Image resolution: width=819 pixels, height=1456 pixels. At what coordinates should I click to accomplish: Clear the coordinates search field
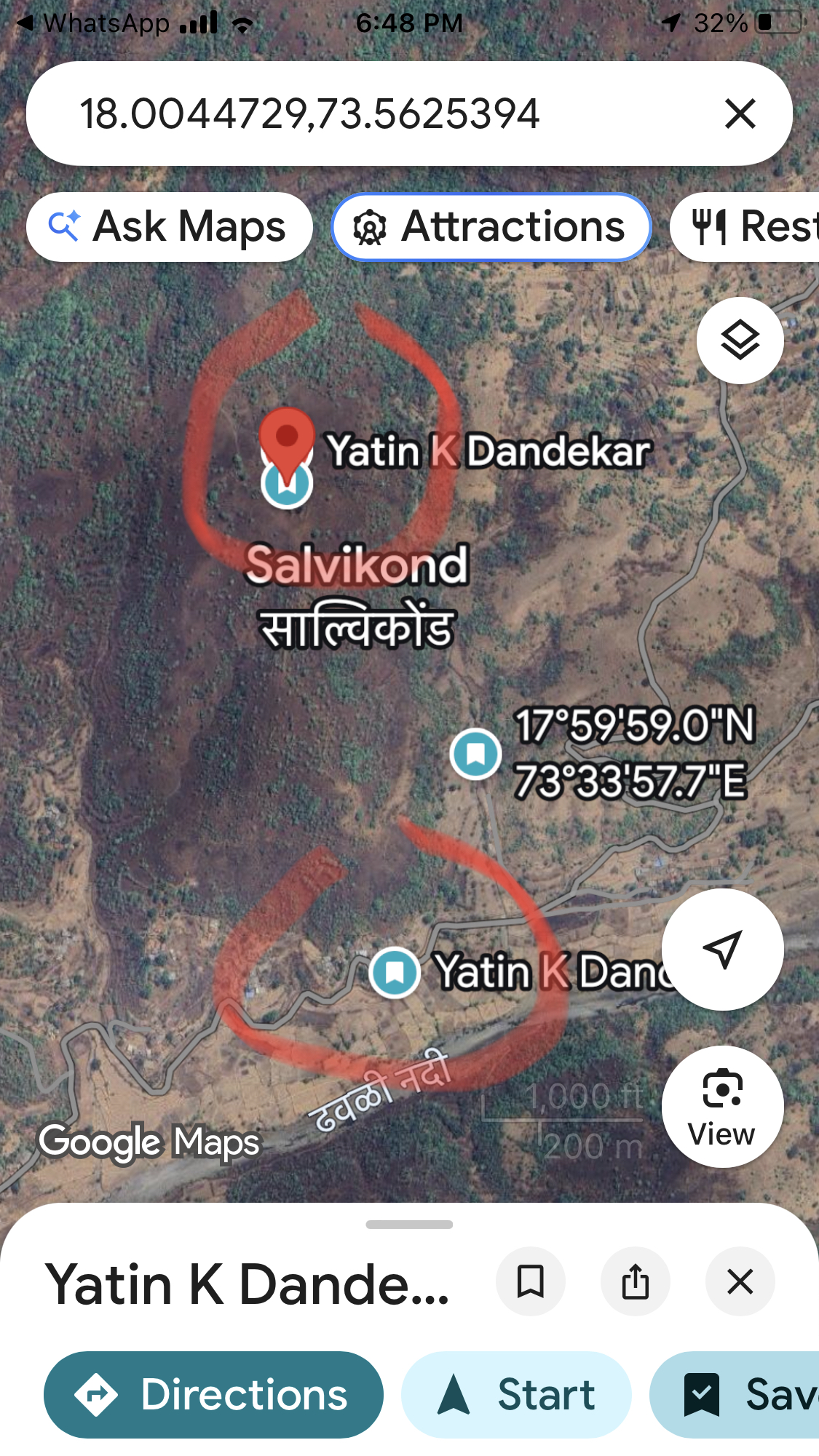[x=740, y=114]
